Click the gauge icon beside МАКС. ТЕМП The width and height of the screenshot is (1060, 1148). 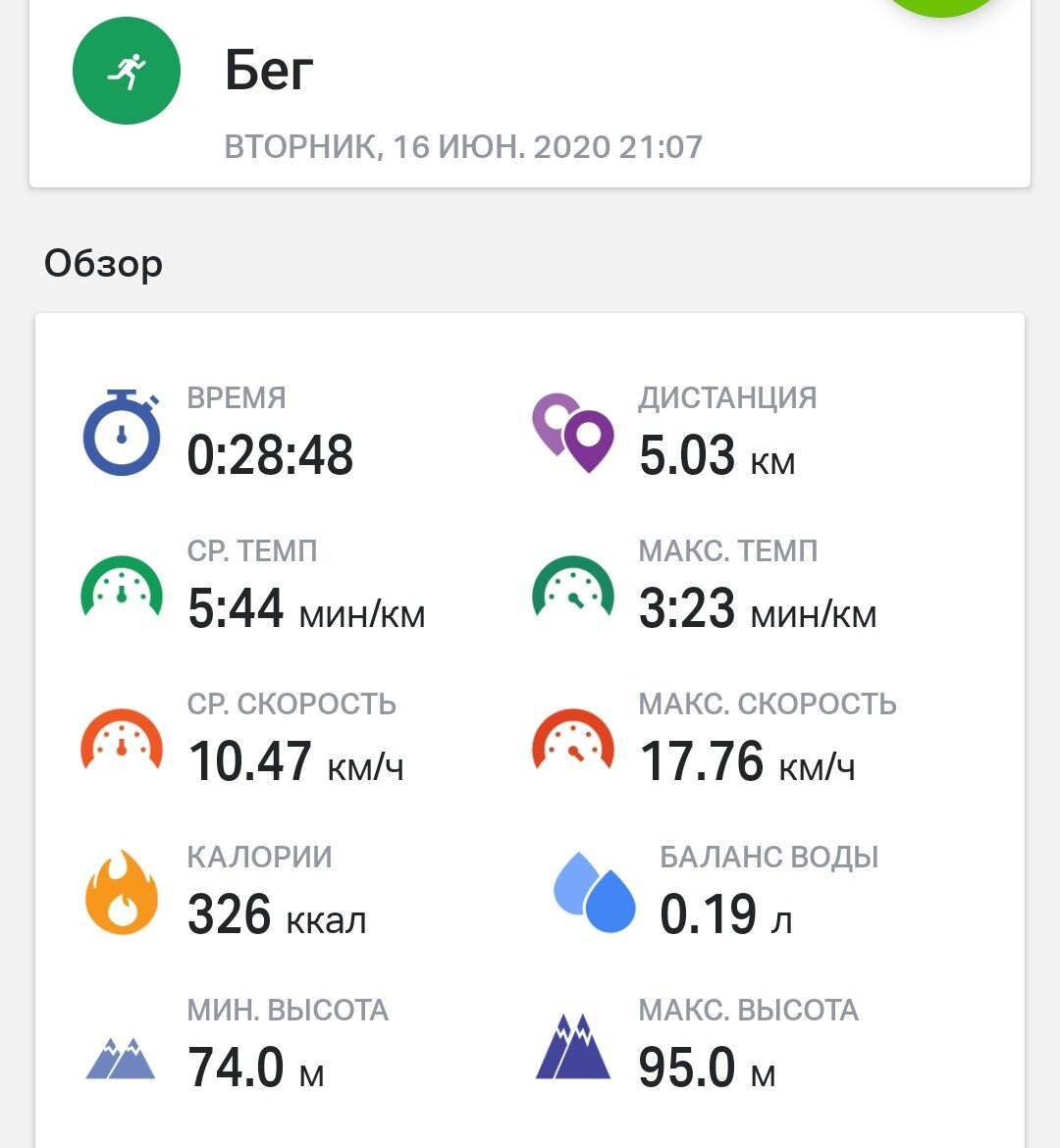click(572, 586)
